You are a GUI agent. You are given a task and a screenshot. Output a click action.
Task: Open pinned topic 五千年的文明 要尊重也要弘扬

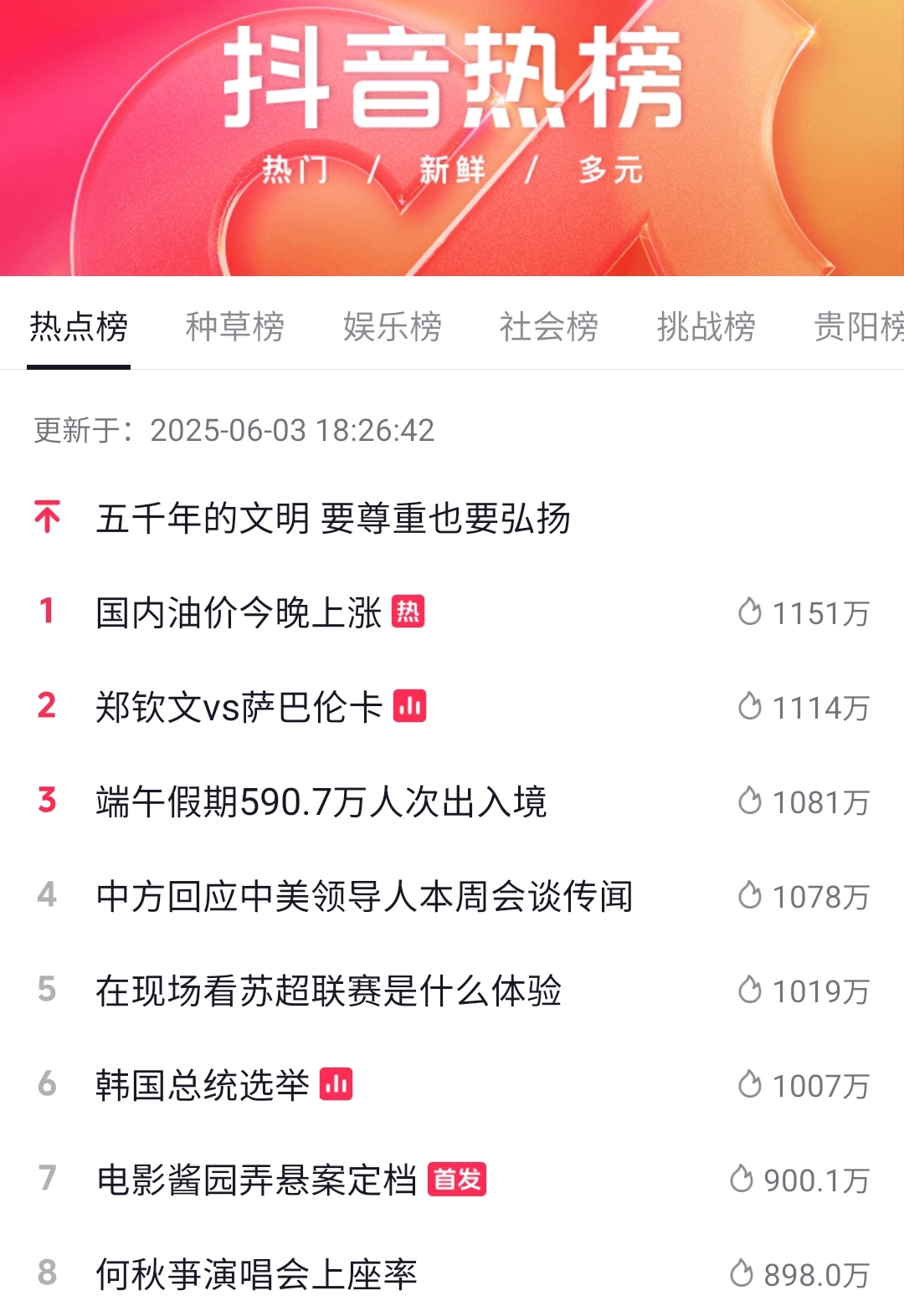point(333,518)
